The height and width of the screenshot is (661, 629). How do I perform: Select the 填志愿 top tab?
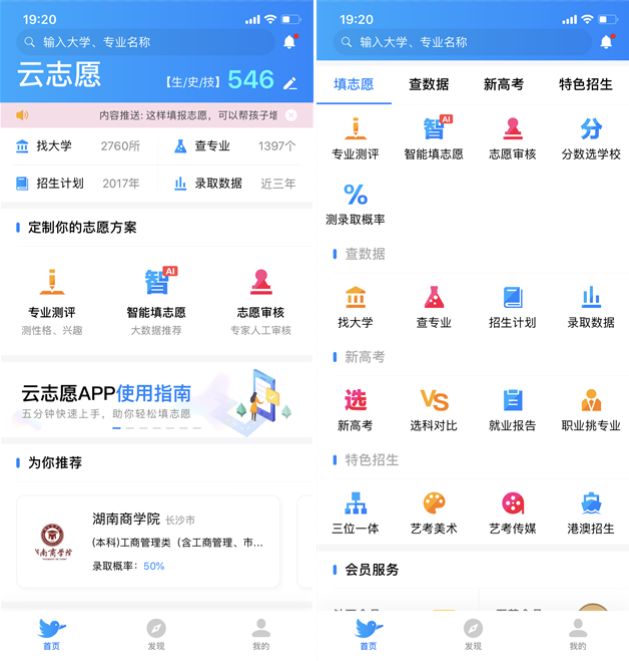pos(353,84)
